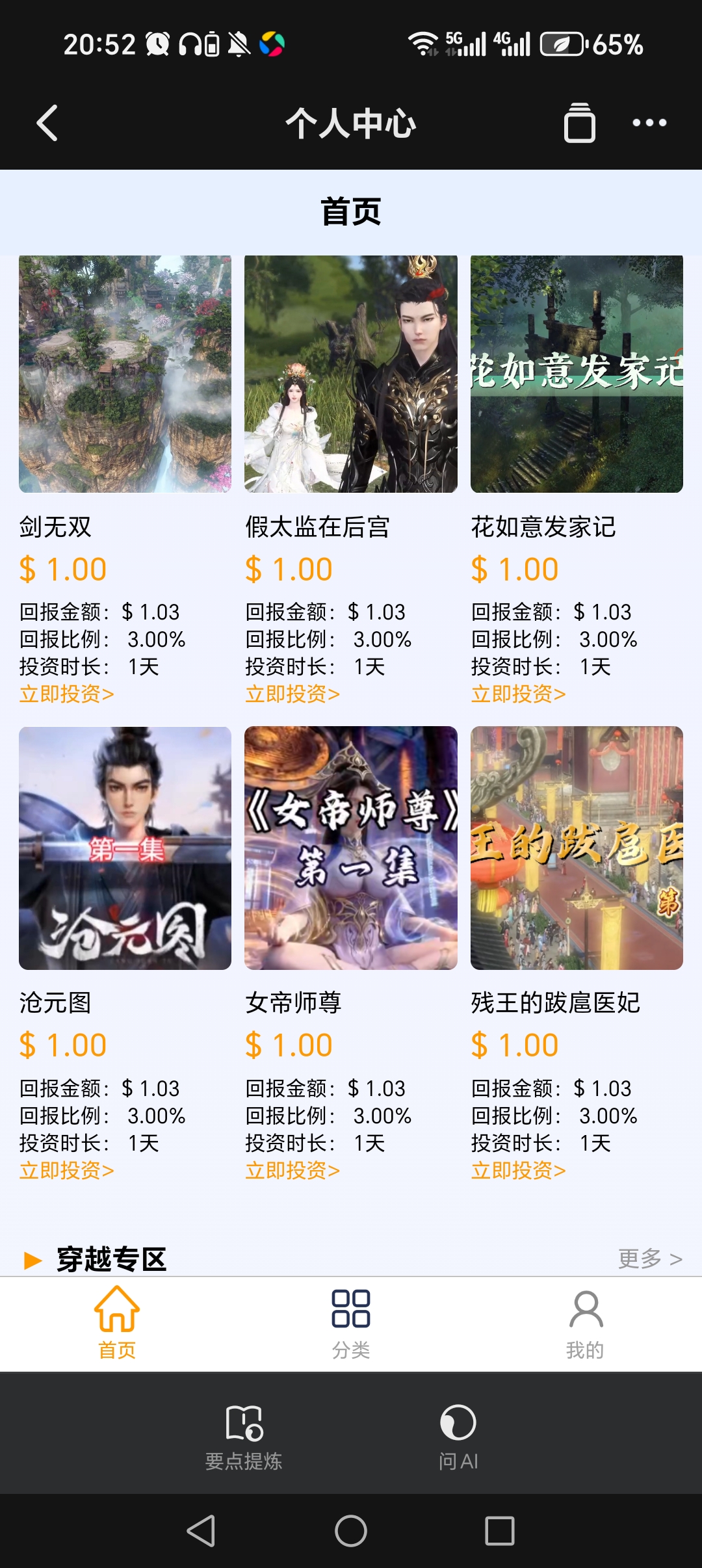This screenshot has height=1568, width=702.
Task: Tap 立即投资 under 剑无双
Action: [67, 694]
